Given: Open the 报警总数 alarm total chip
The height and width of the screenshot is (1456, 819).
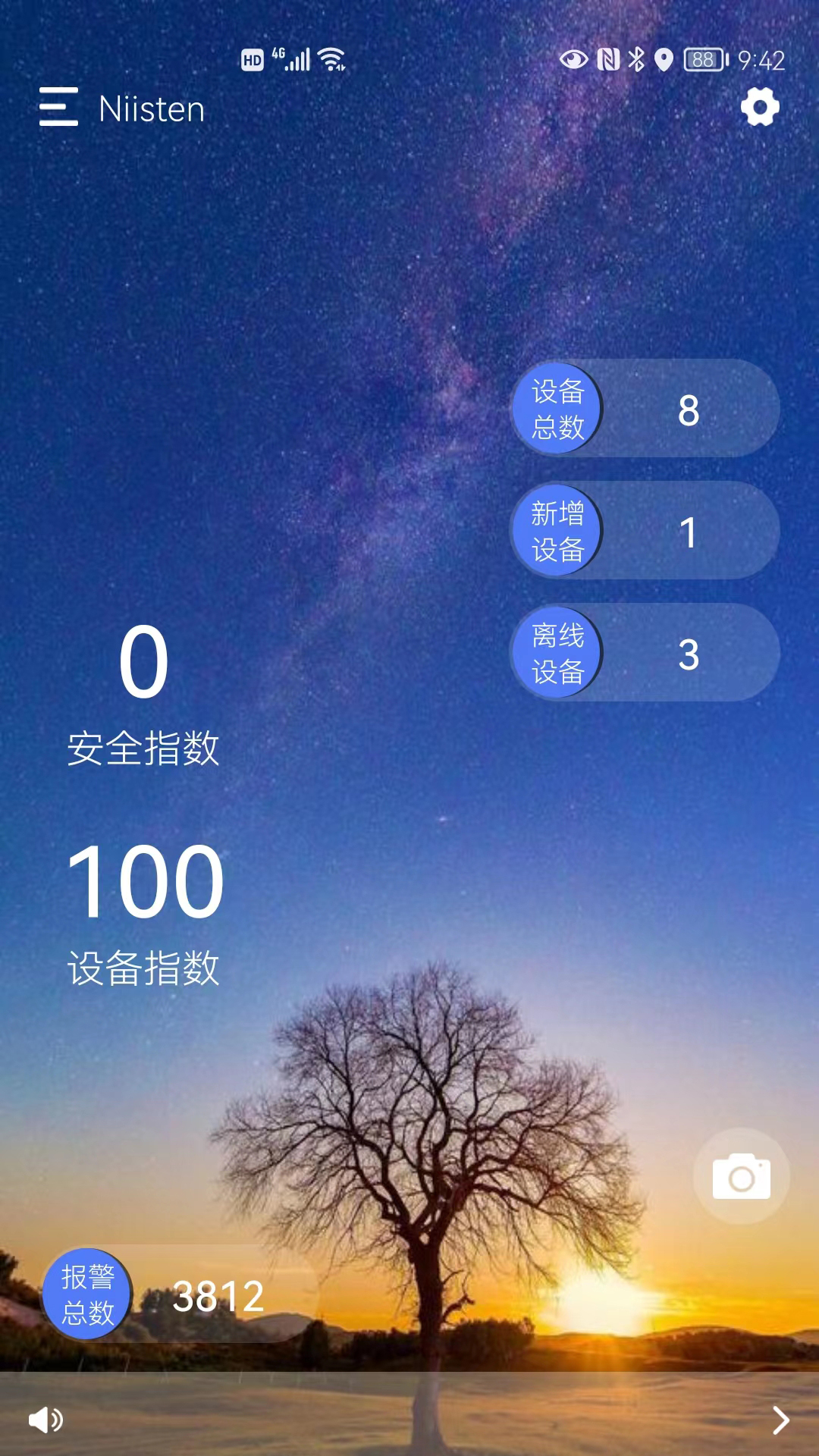Looking at the screenshot, I should pyautogui.click(x=178, y=1294).
